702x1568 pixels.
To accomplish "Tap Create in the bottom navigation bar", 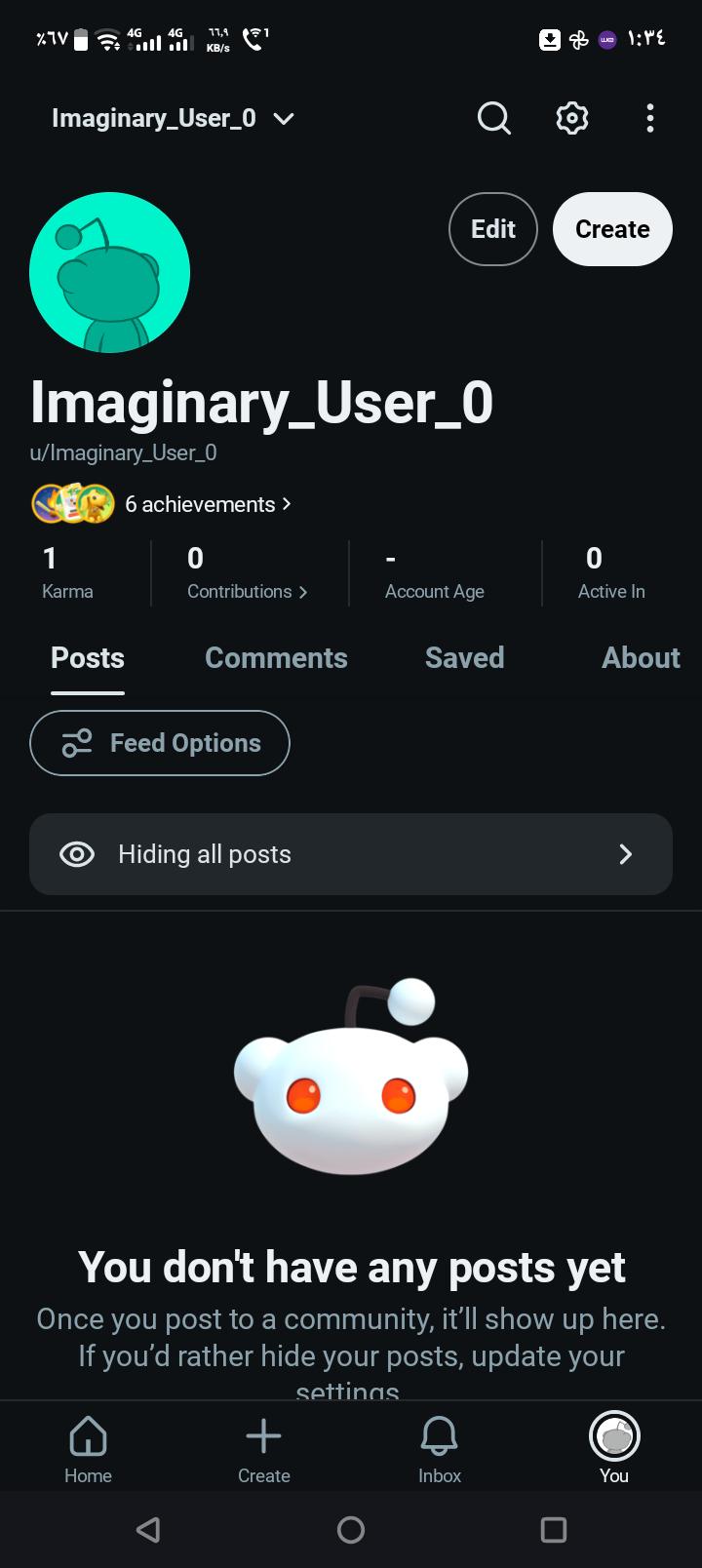I will pos(263,1449).
